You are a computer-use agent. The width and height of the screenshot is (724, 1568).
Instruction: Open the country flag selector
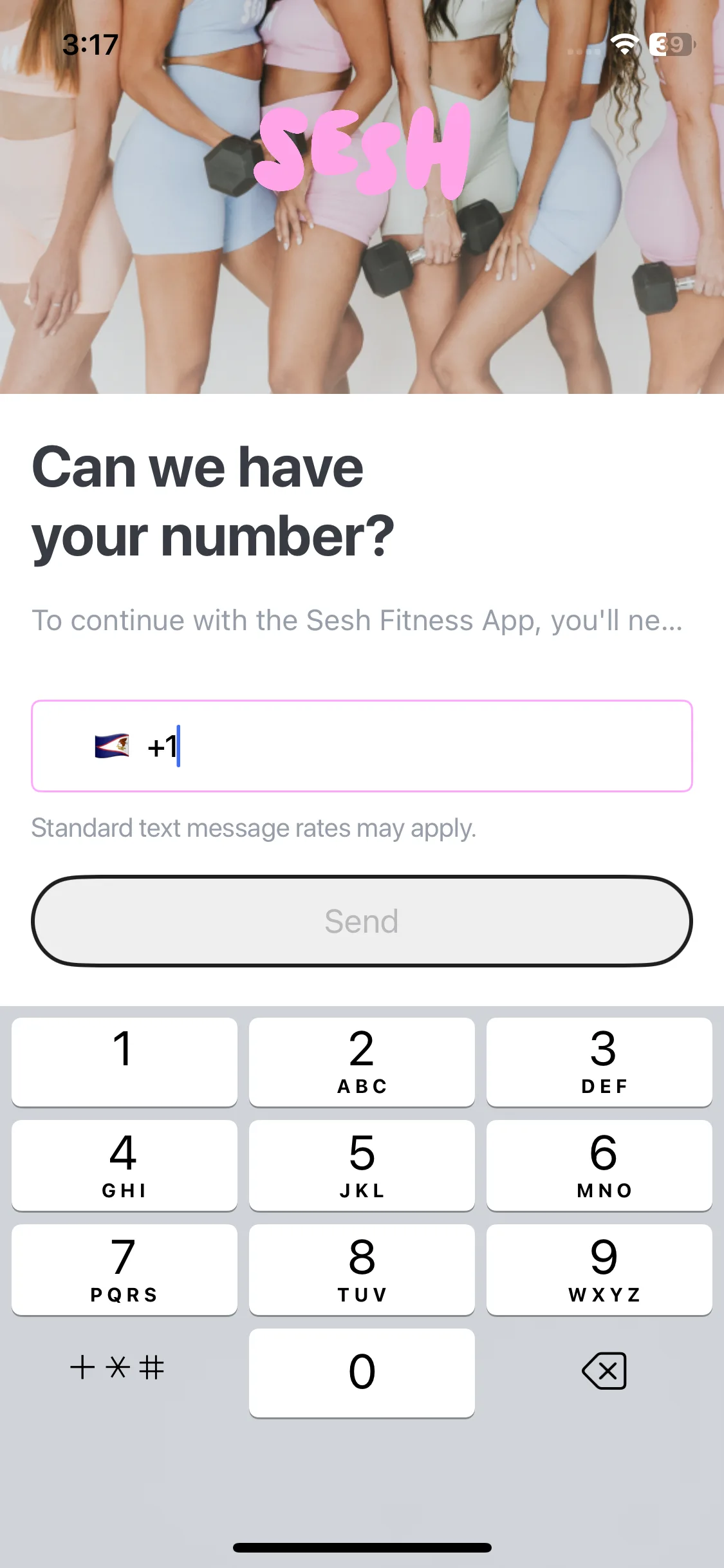pyautogui.click(x=112, y=746)
